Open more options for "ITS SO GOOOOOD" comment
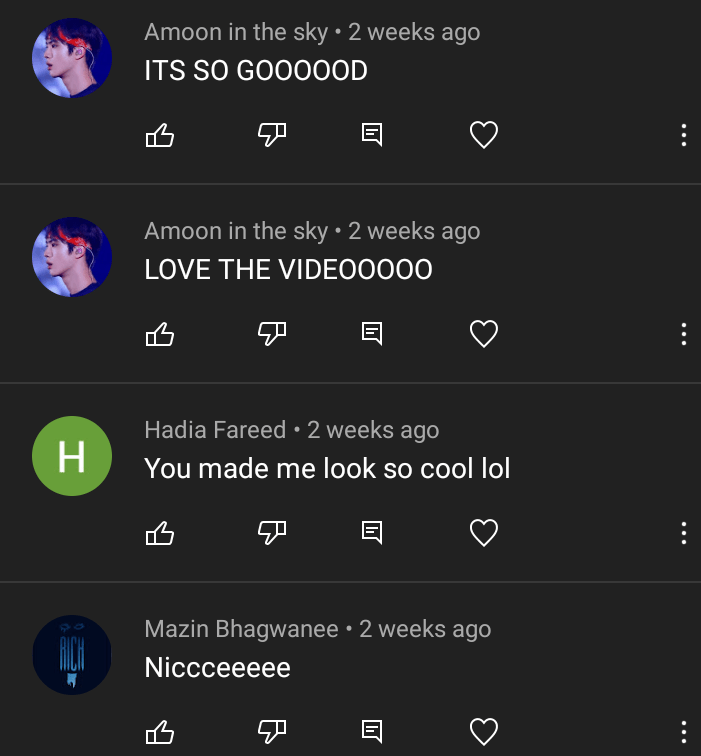Screen dimensions: 701x756 (x=683, y=135)
